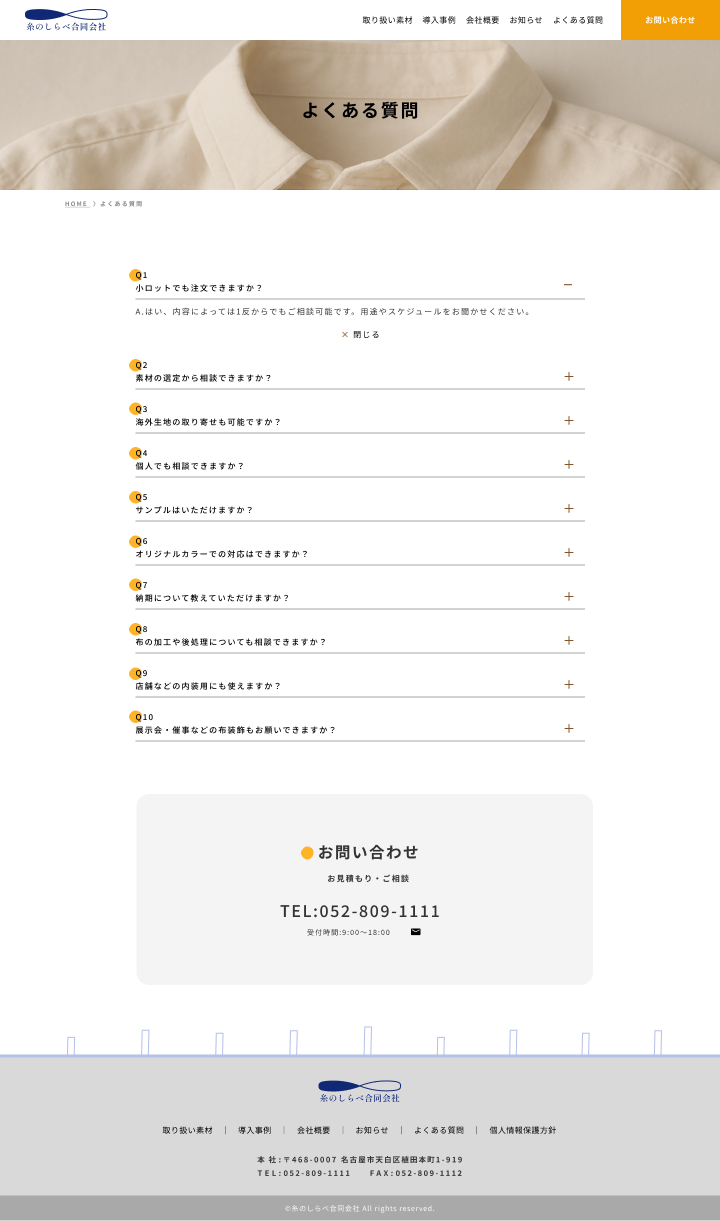The height and width of the screenshot is (1221, 720).
Task: Expand Q9 店舗などの内装用にも使えますか
Action: (568, 685)
